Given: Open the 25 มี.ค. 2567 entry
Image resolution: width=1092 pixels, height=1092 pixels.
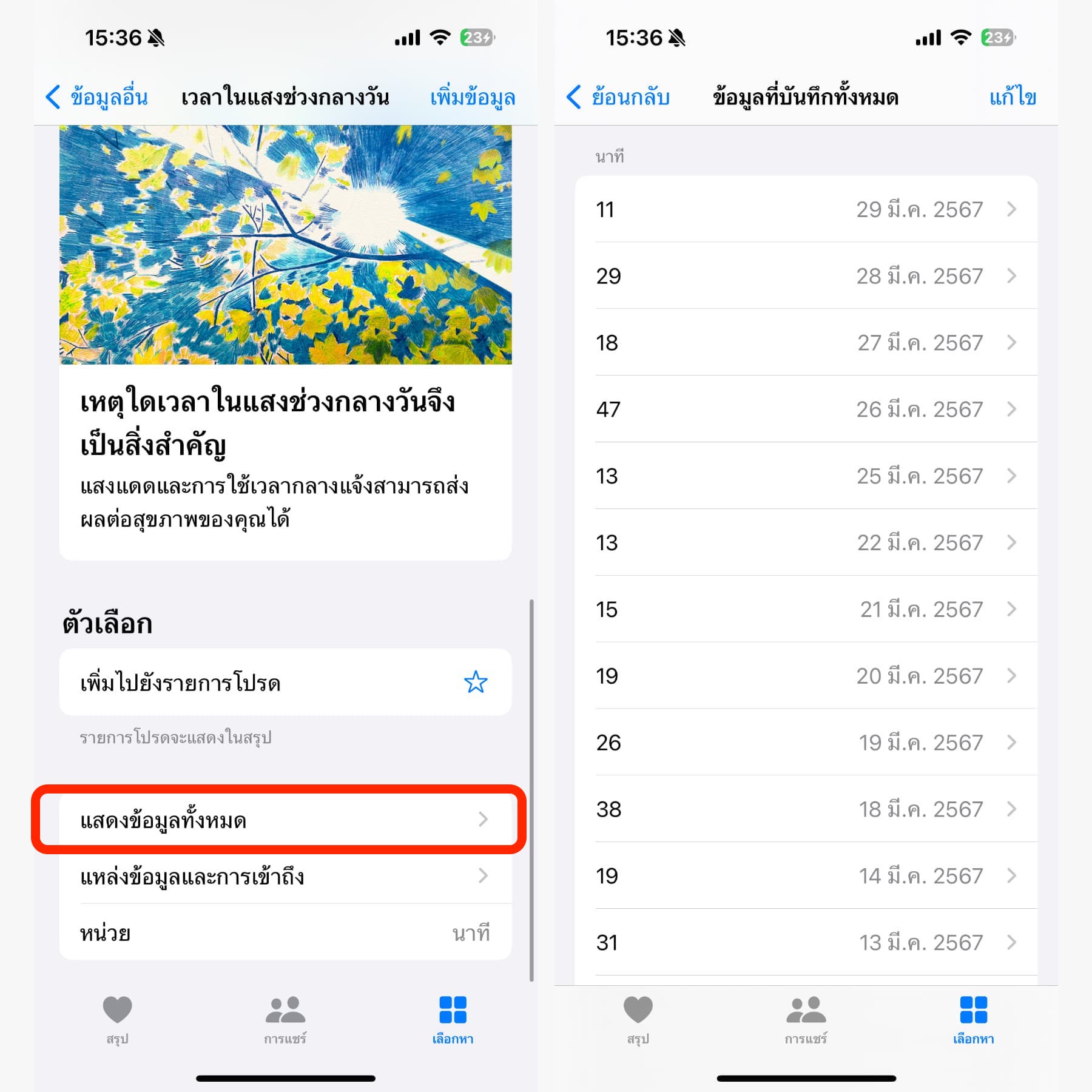Looking at the screenshot, I should [806, 477].
